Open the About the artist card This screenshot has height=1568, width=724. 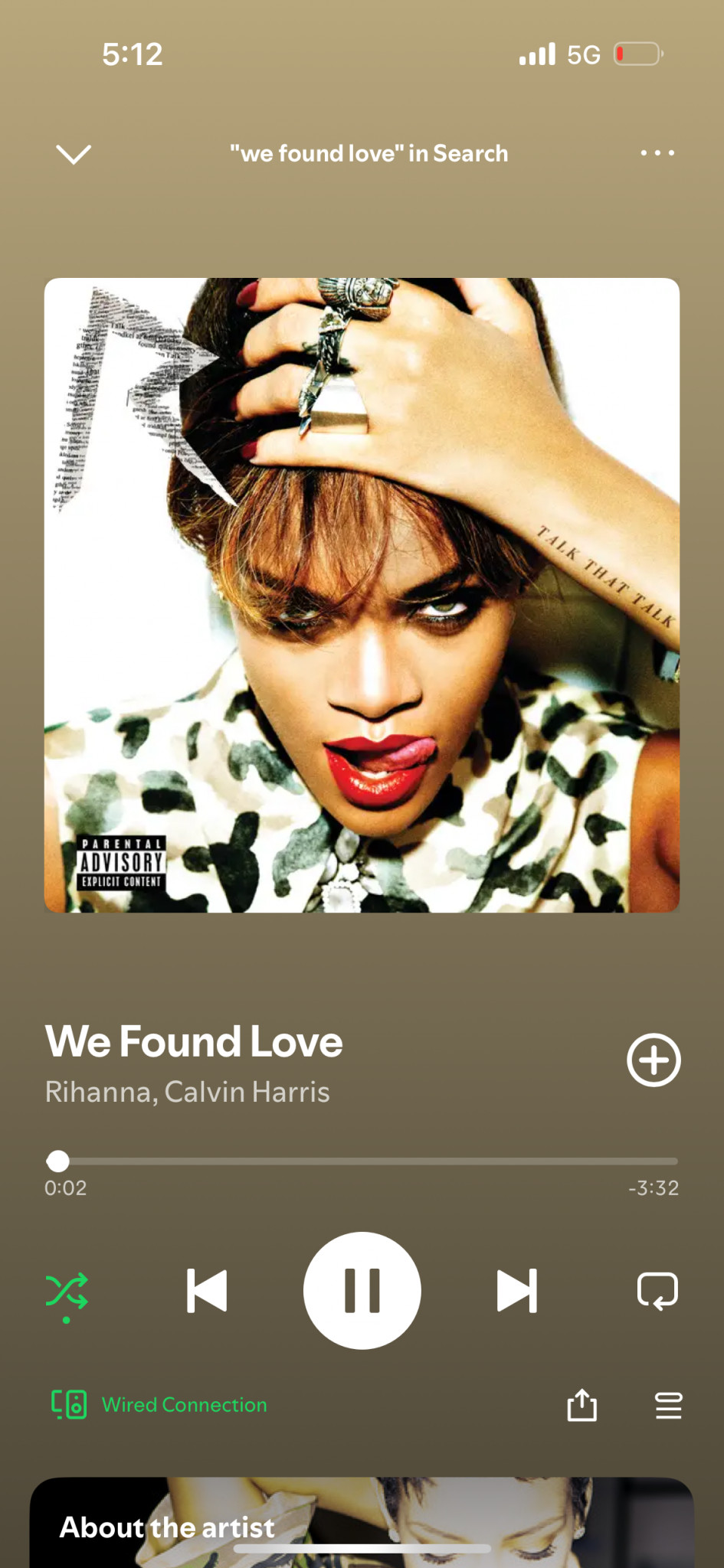click(362, 1524)
